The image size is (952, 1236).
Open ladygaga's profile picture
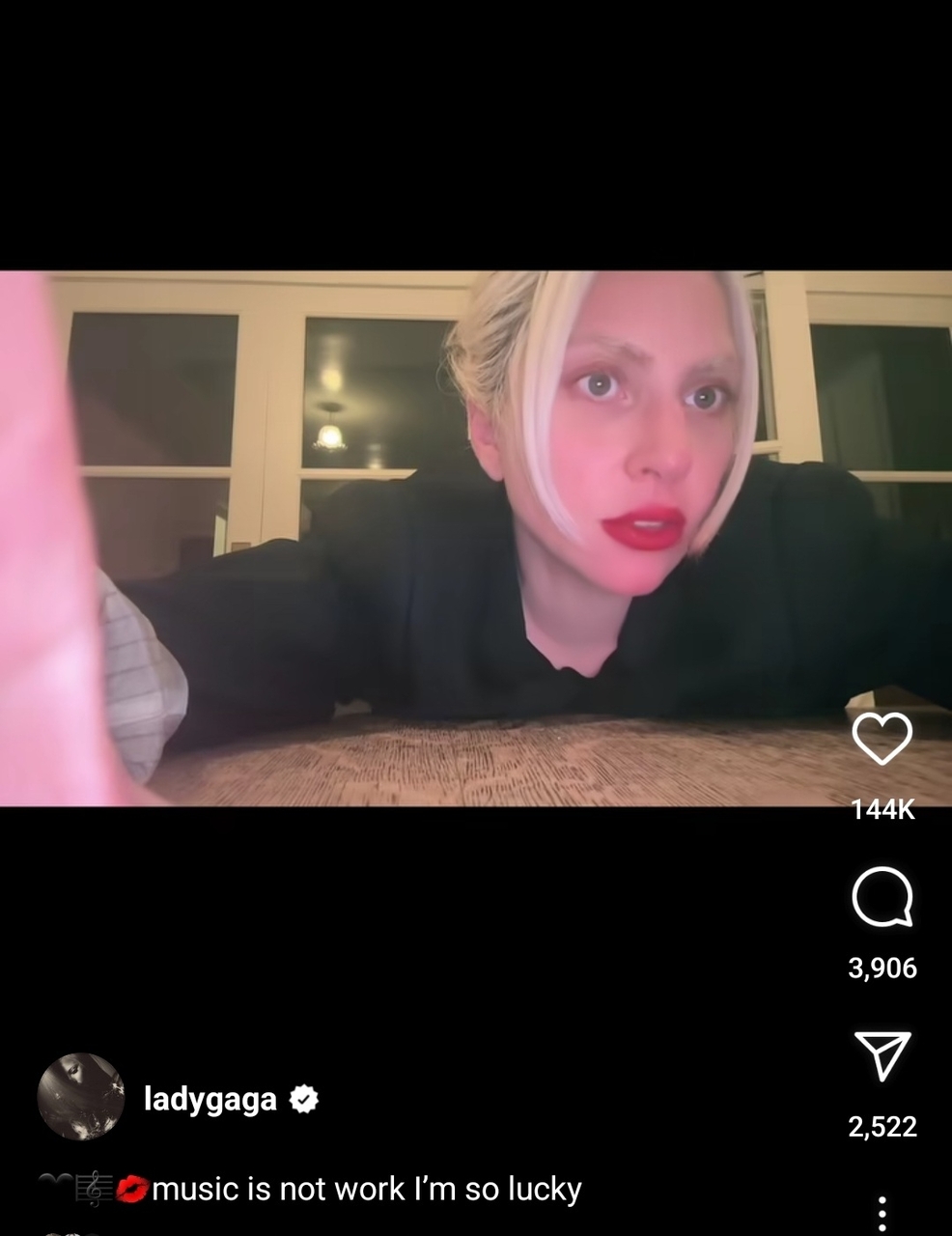click(x=81, y=1097)
